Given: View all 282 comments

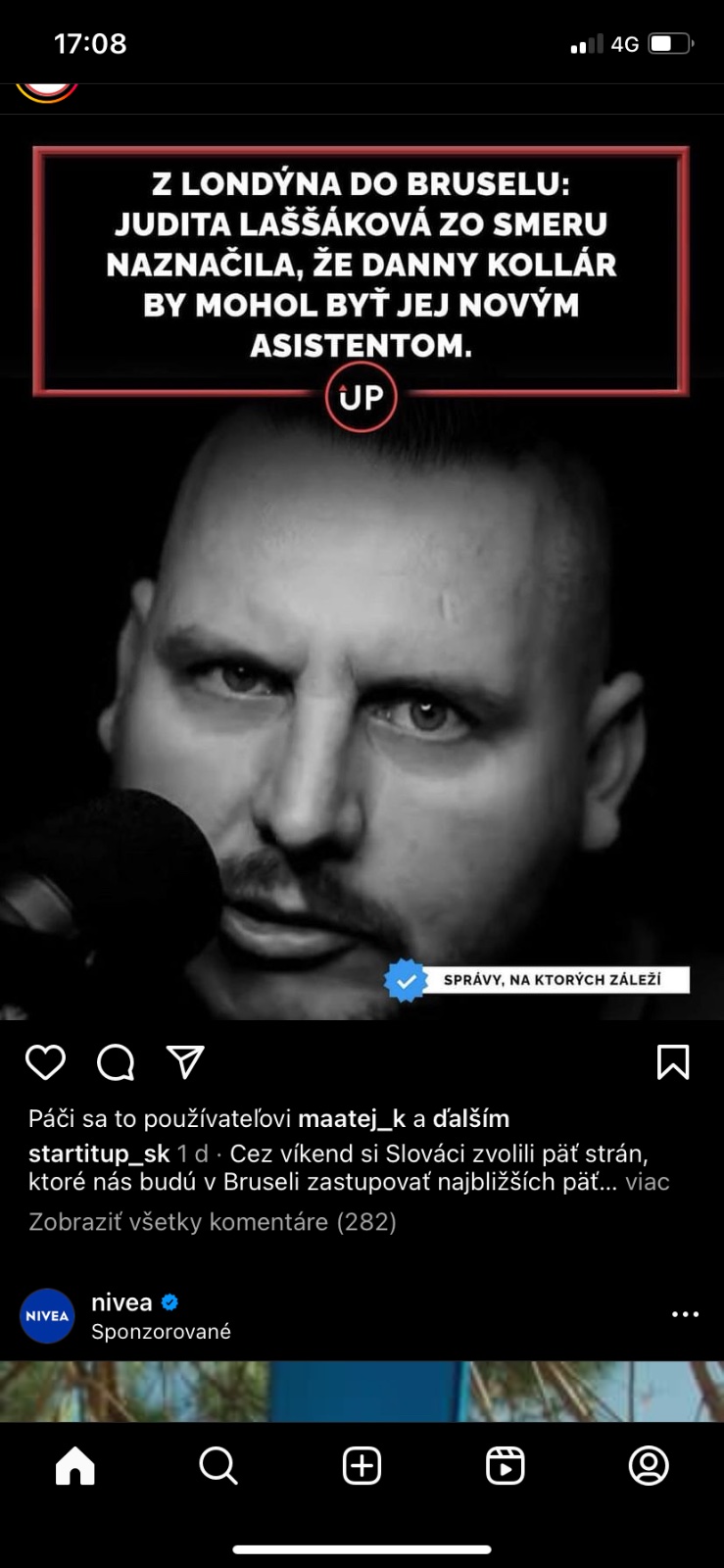Looking at the screenshot, I should (x=213, y=1222).
